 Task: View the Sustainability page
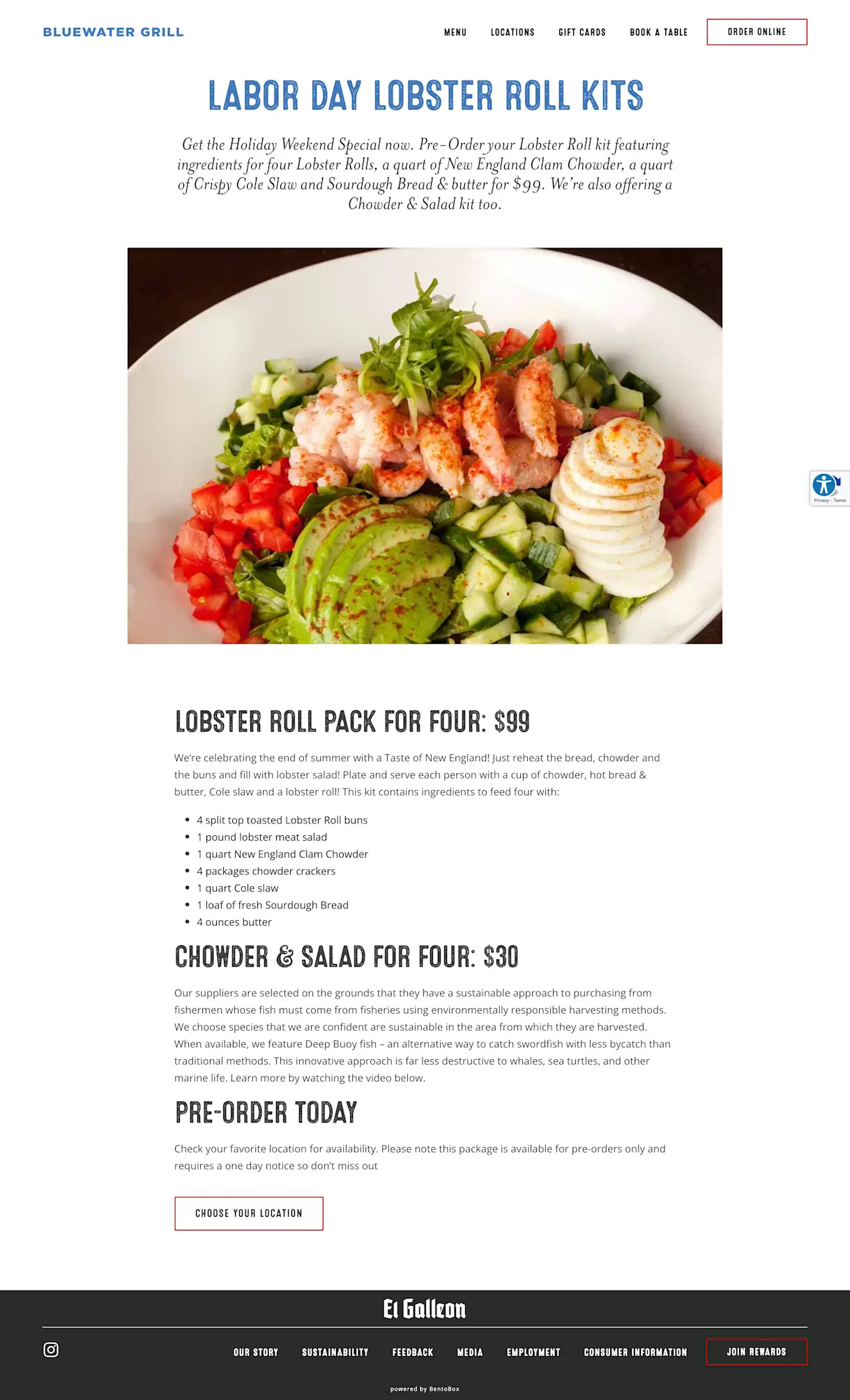pos(335,1352)
